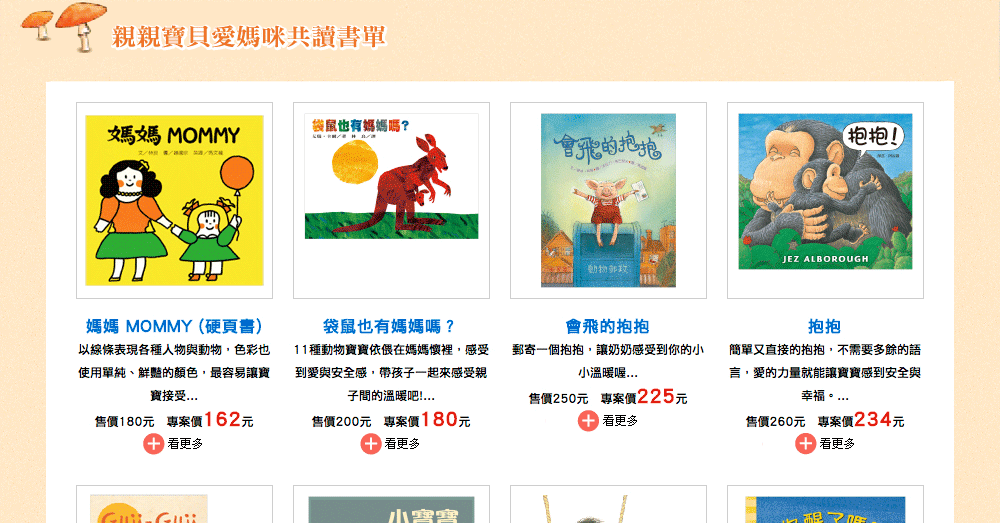The width and height of the screenshot is (1000, 523).
Task: See more (看更多) for 袋鼠也有媽媽嗎？
Action: coord(391,443)
